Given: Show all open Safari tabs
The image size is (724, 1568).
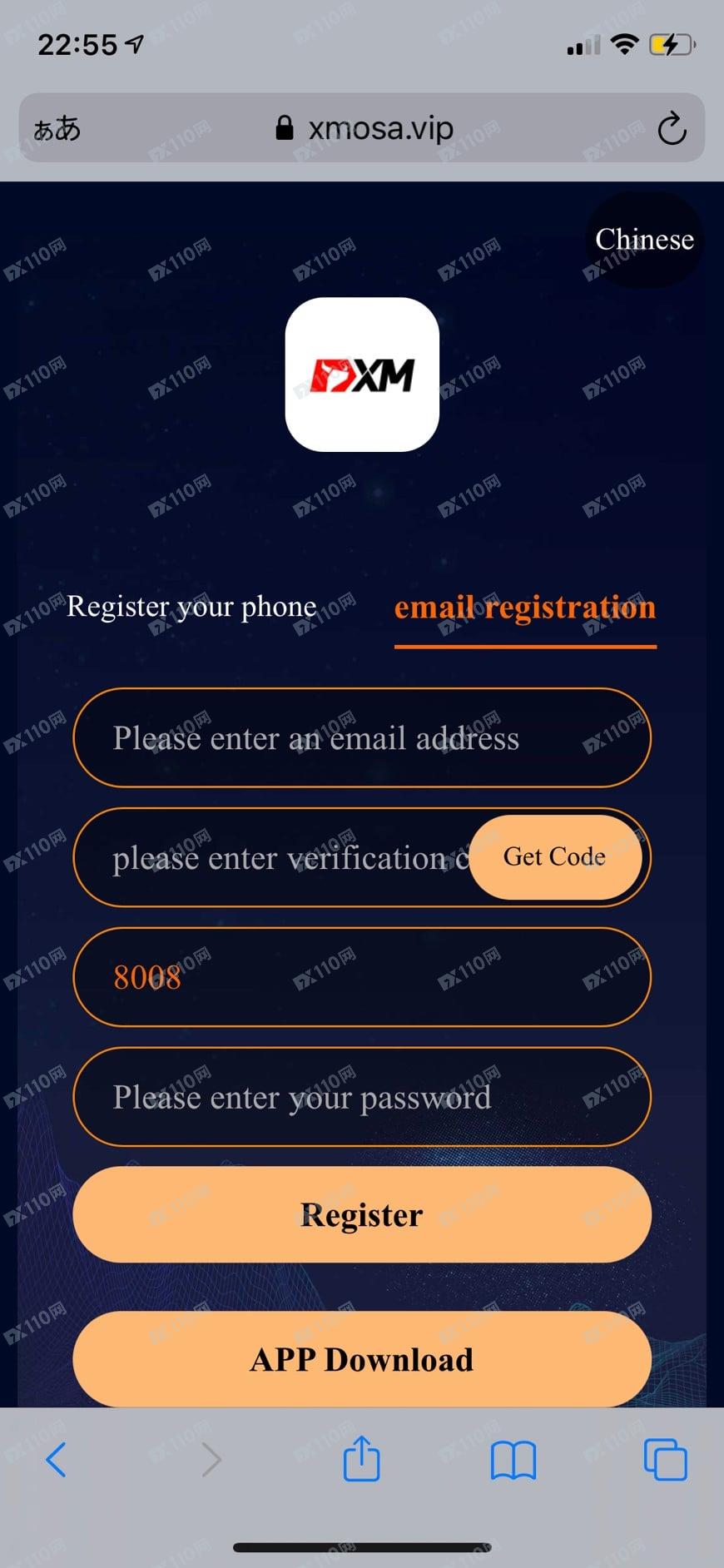Looking at the screenshot, I should (665, 1460).
